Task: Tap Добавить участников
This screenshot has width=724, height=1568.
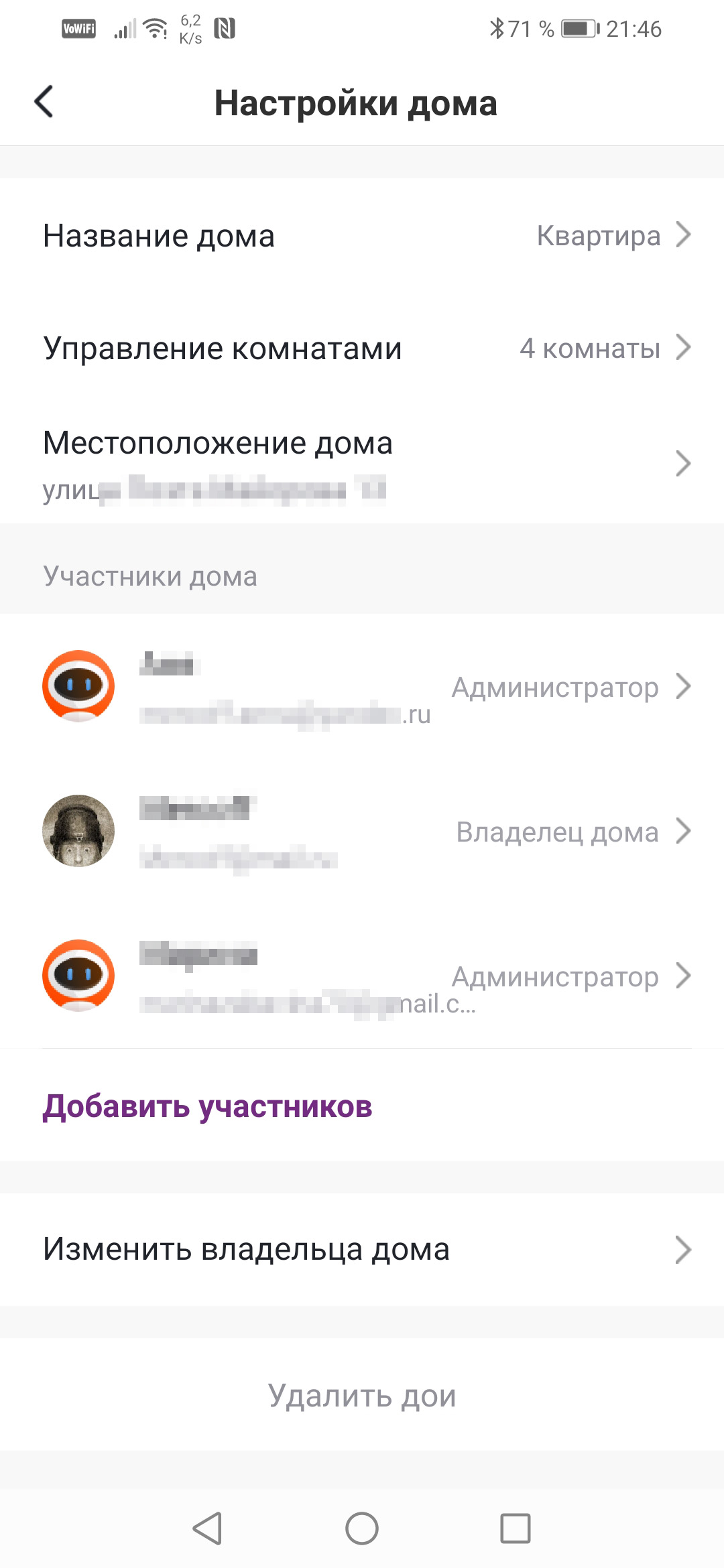Action: coord(207,1106)
